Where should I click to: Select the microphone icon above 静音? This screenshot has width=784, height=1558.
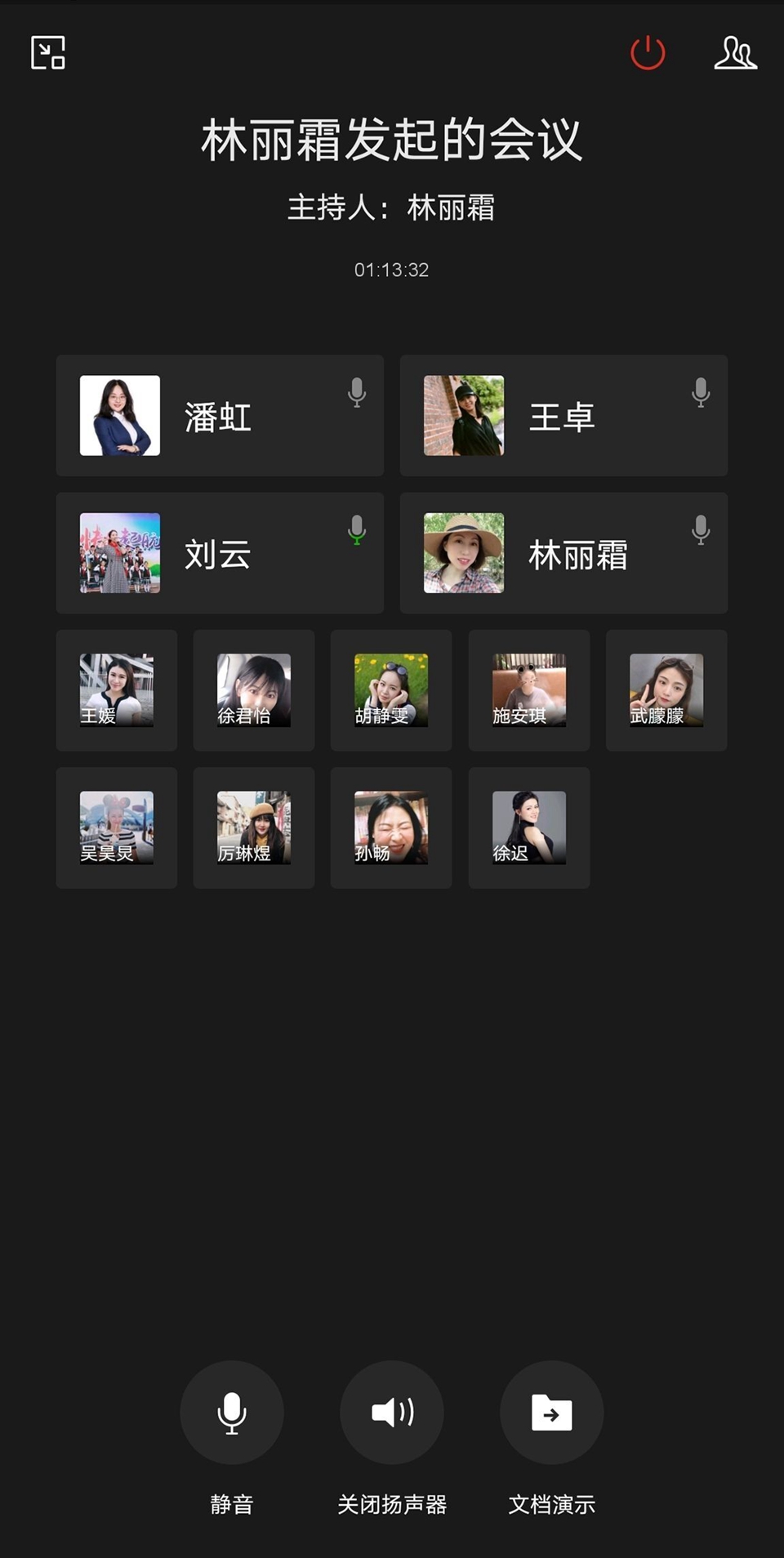(x=231, y=1413)
